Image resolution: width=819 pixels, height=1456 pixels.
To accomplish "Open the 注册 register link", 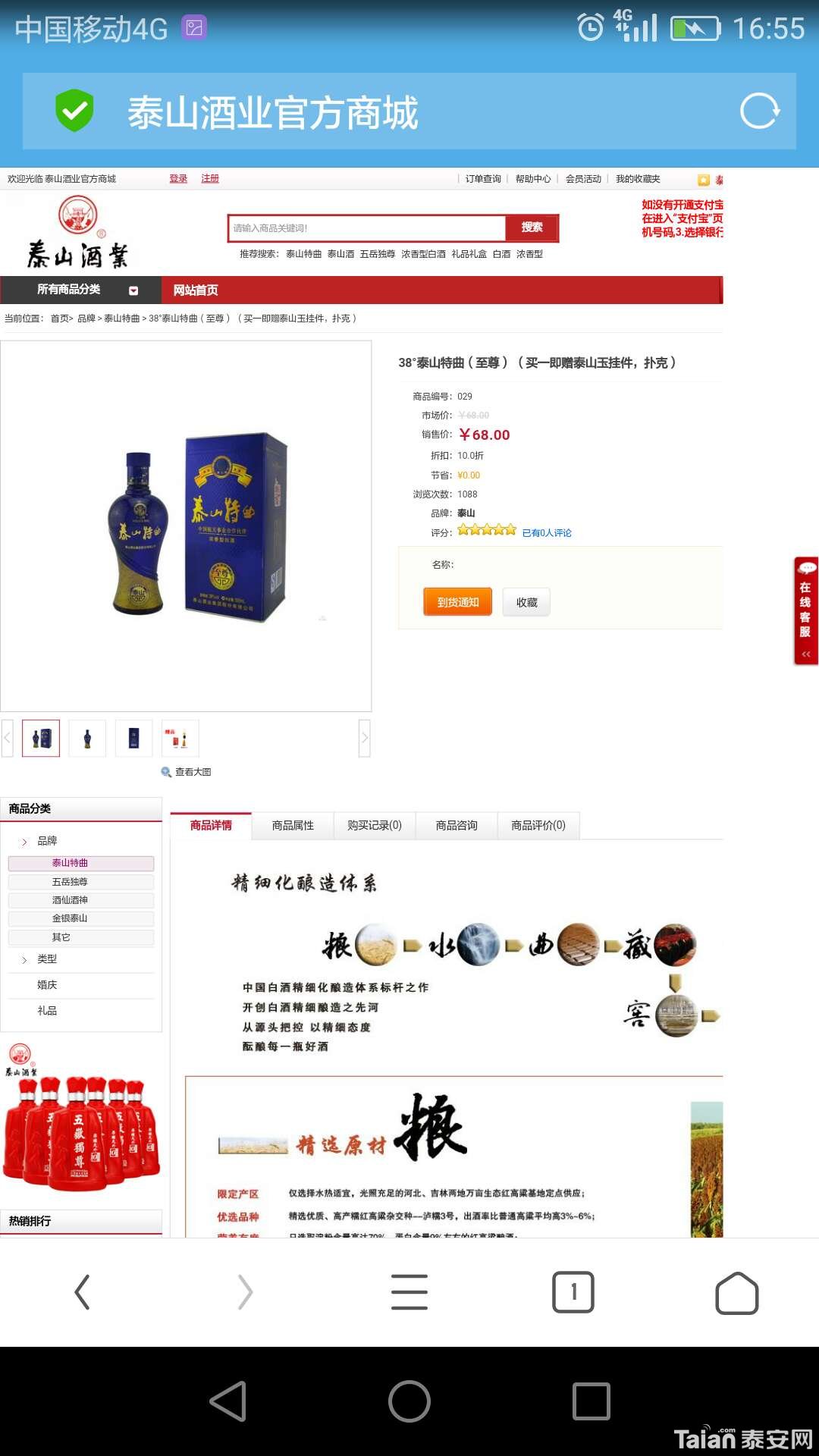I will 210,178.
